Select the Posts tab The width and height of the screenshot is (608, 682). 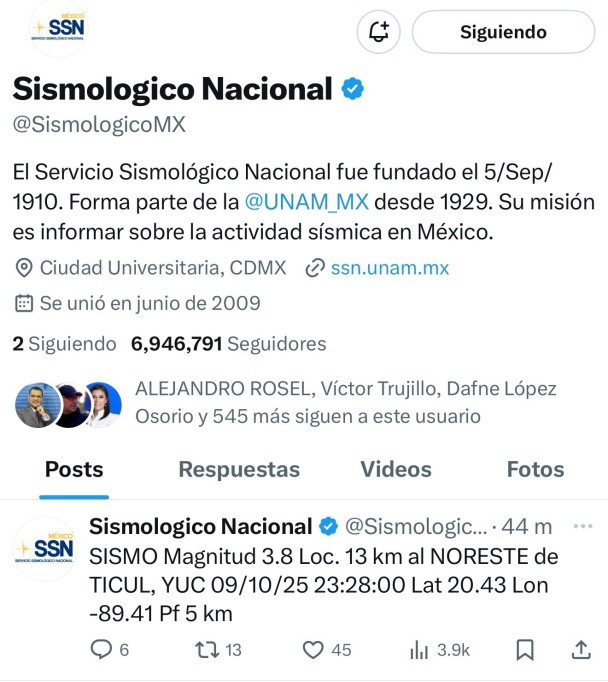(74, 469)
